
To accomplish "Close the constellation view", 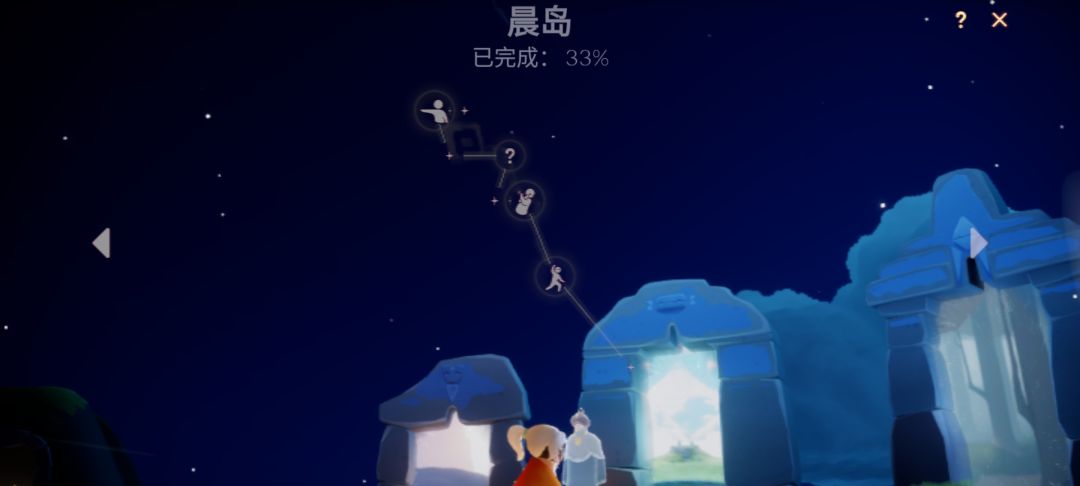I will pos(999,20).
